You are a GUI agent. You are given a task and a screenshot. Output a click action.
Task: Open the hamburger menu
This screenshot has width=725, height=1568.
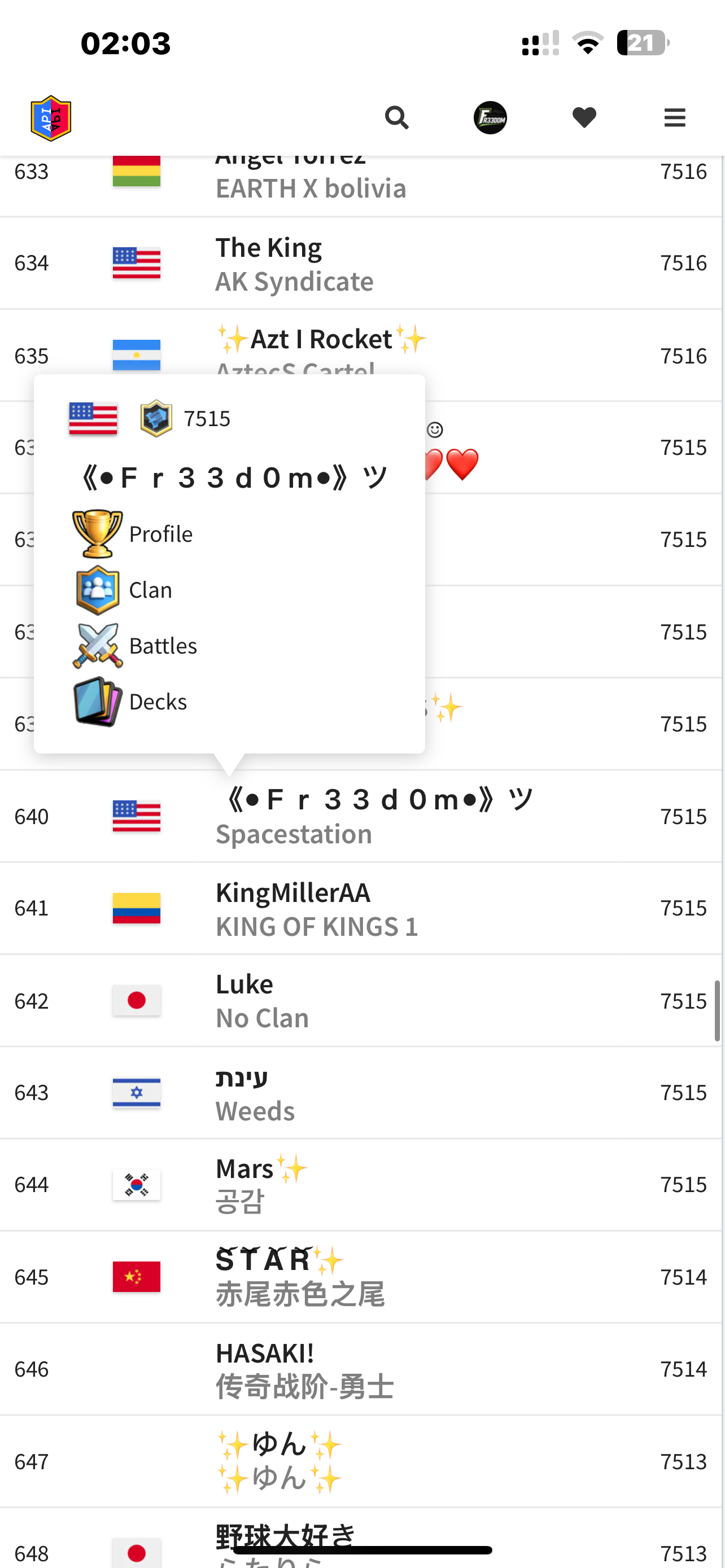(x=675, y=117)
